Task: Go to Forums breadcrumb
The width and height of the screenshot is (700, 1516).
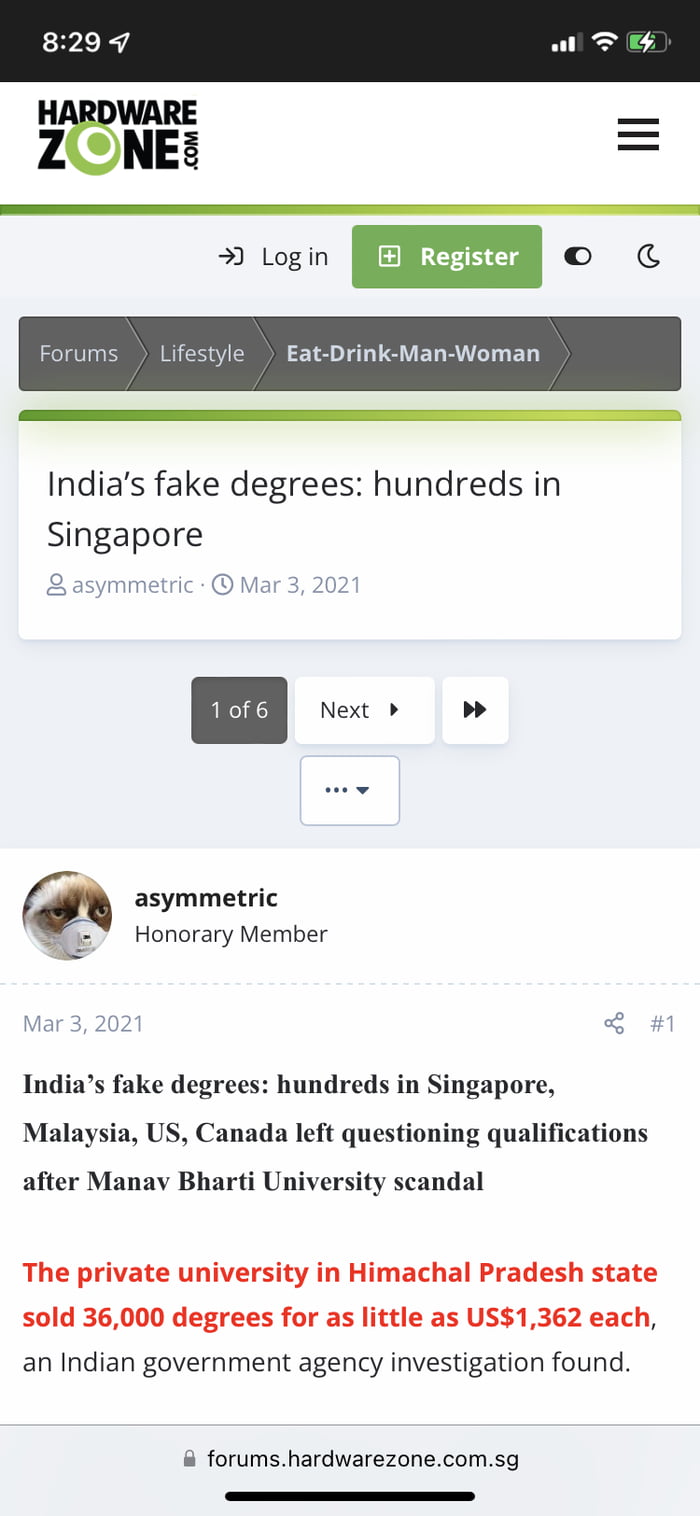Action: pyautogui.click(x=78, y=353)
